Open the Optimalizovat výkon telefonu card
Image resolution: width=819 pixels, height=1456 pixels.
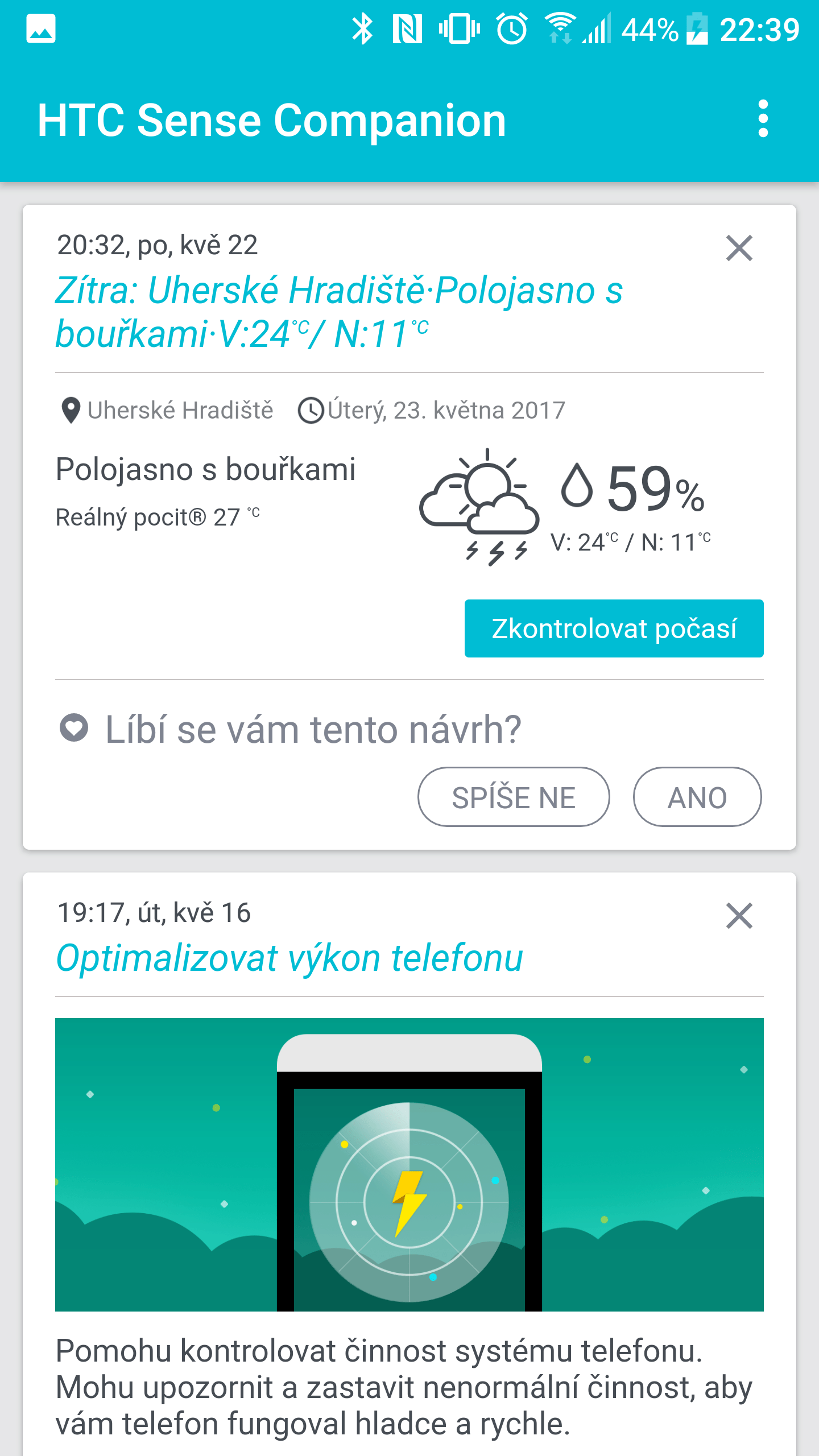(289, 958)
